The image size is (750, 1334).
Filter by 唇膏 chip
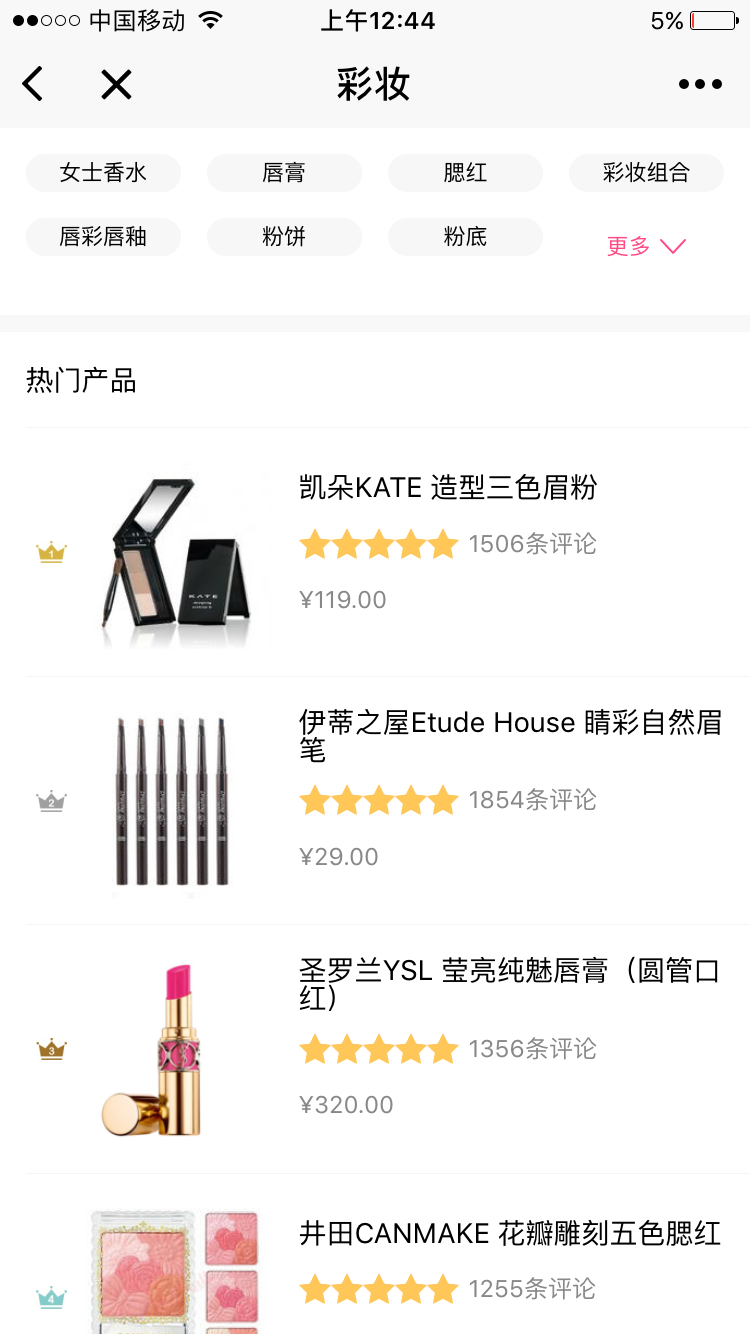coord(284,173)
